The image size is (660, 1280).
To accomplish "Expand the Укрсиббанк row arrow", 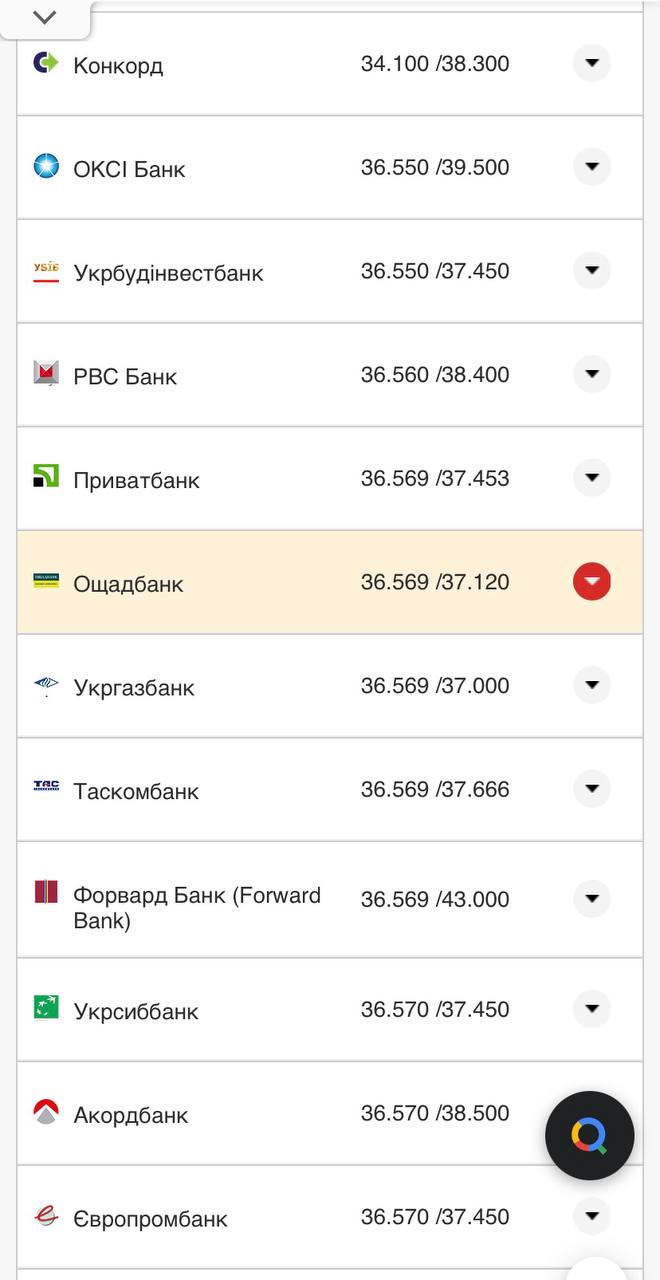I will tap(591, 1009).
